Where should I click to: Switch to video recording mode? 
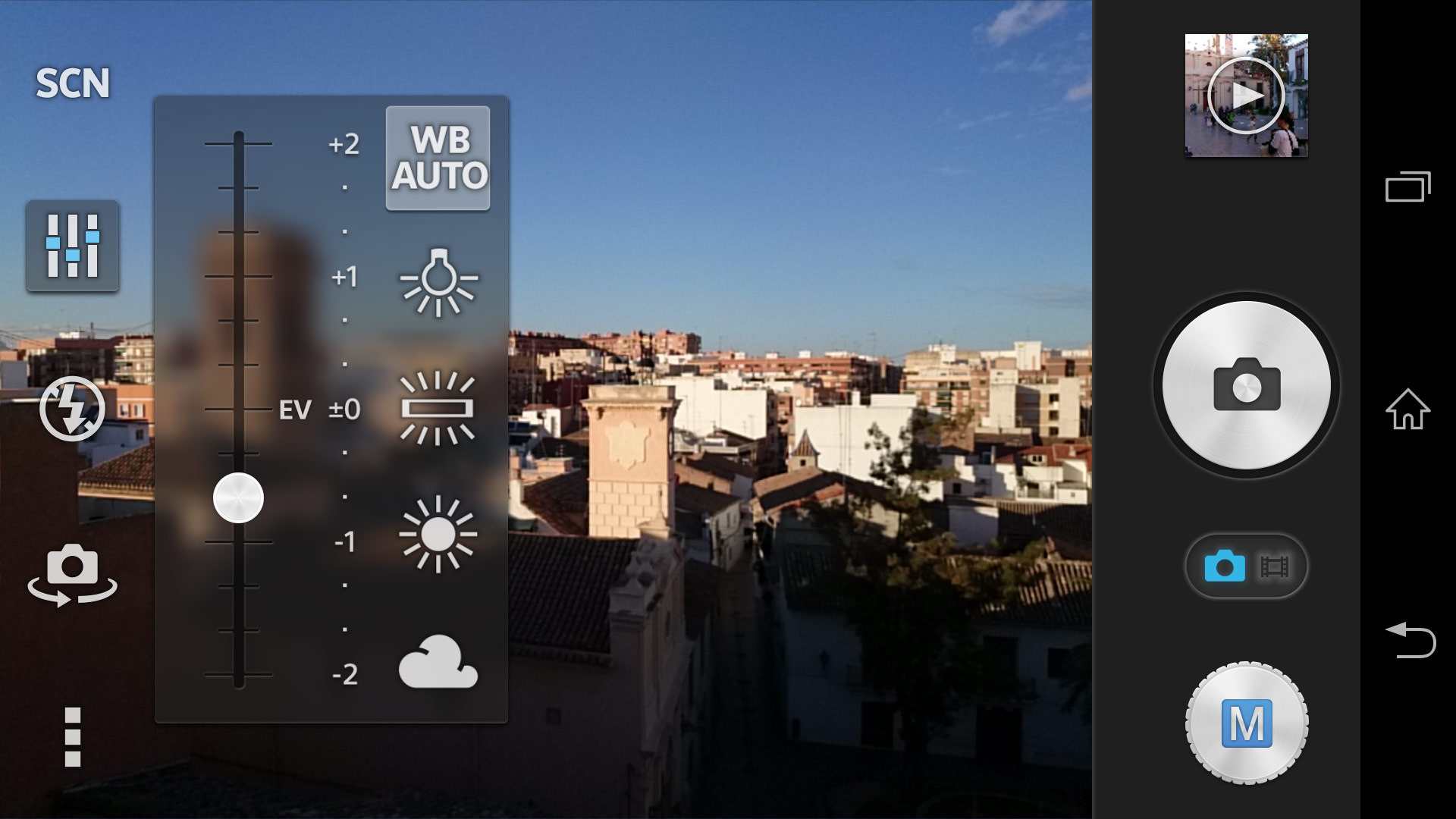pos(1275,566)
